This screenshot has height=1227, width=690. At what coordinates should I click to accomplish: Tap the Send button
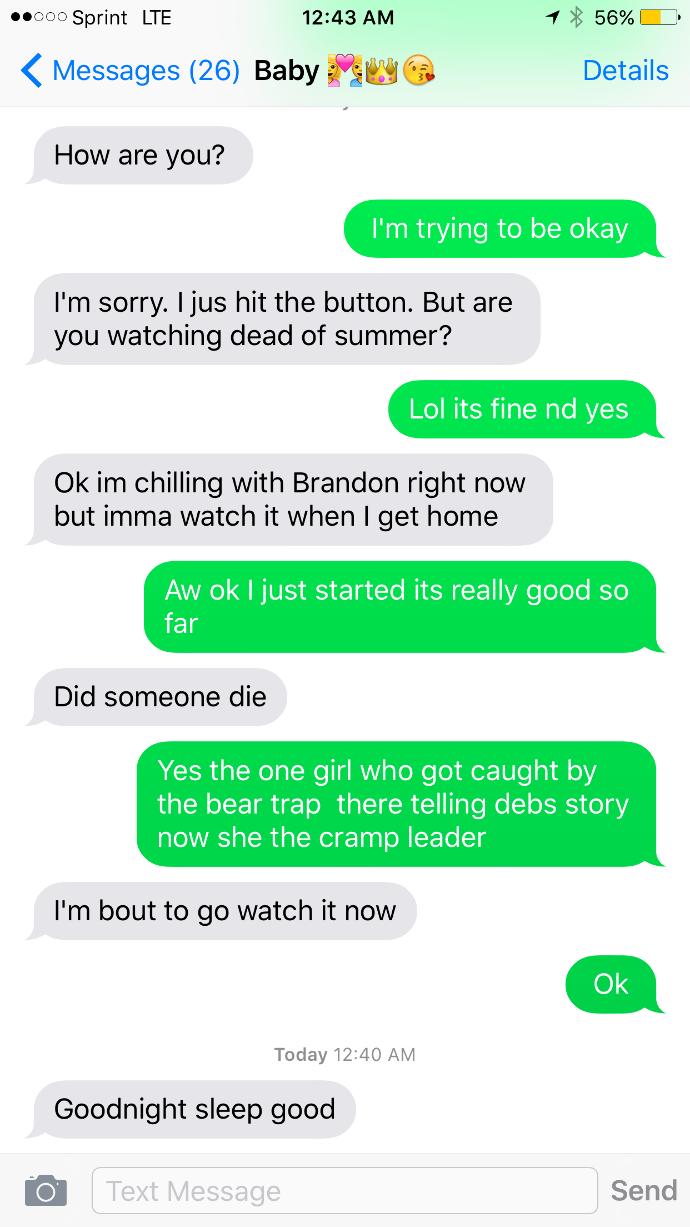click(x=643, y=1190)
